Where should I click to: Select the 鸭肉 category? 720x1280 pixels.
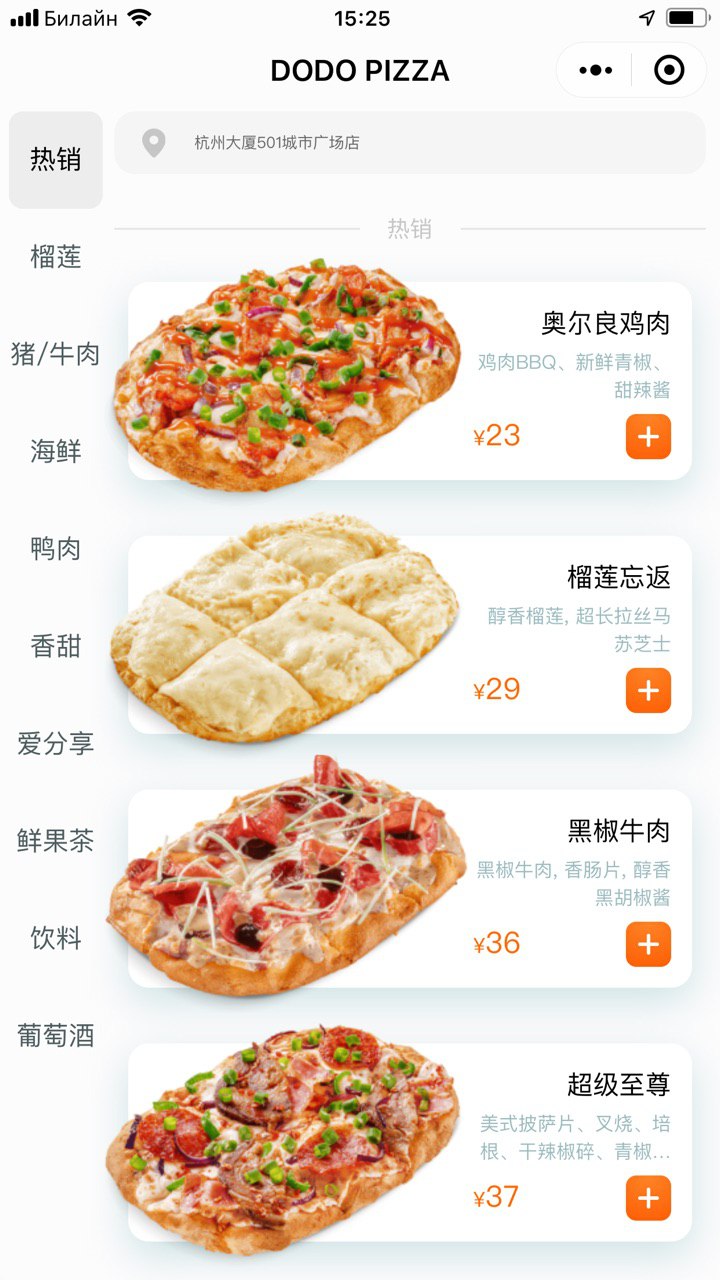click(x=56, y=548)
